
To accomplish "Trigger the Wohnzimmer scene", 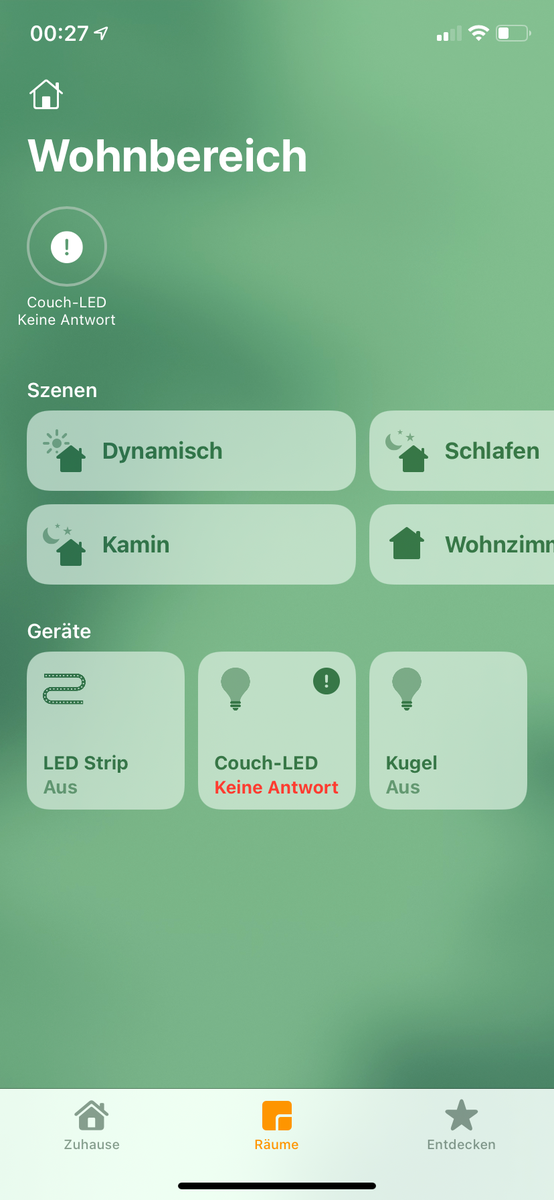I will pos(462,545).
